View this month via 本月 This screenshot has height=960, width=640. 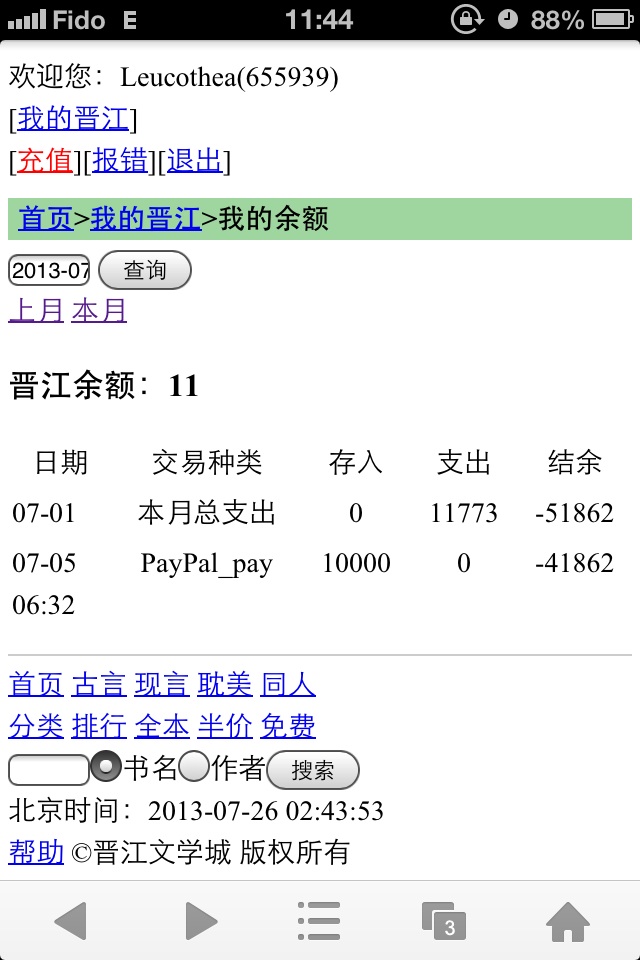(99, 311)
